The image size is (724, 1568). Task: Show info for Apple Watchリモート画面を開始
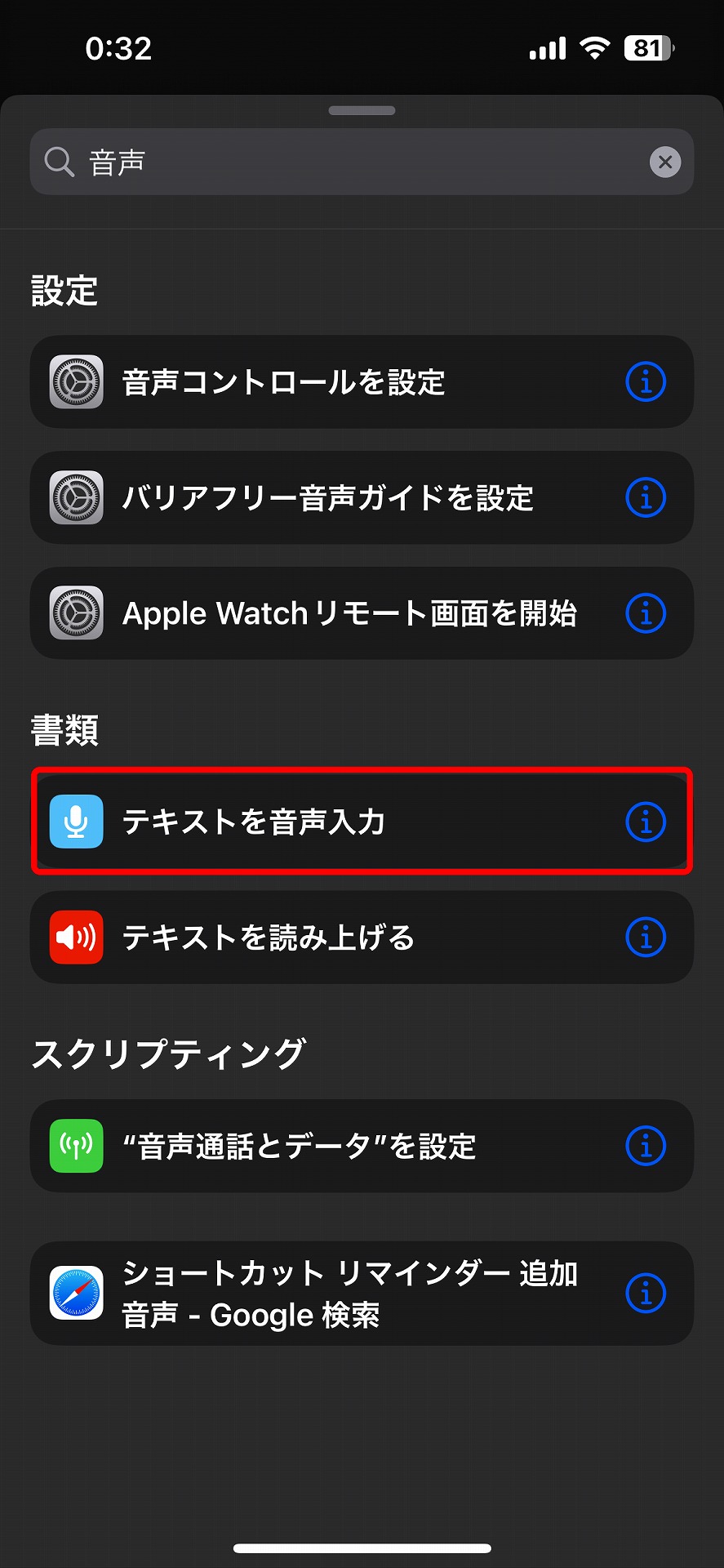pyautogui.click(x=646, y=613)
